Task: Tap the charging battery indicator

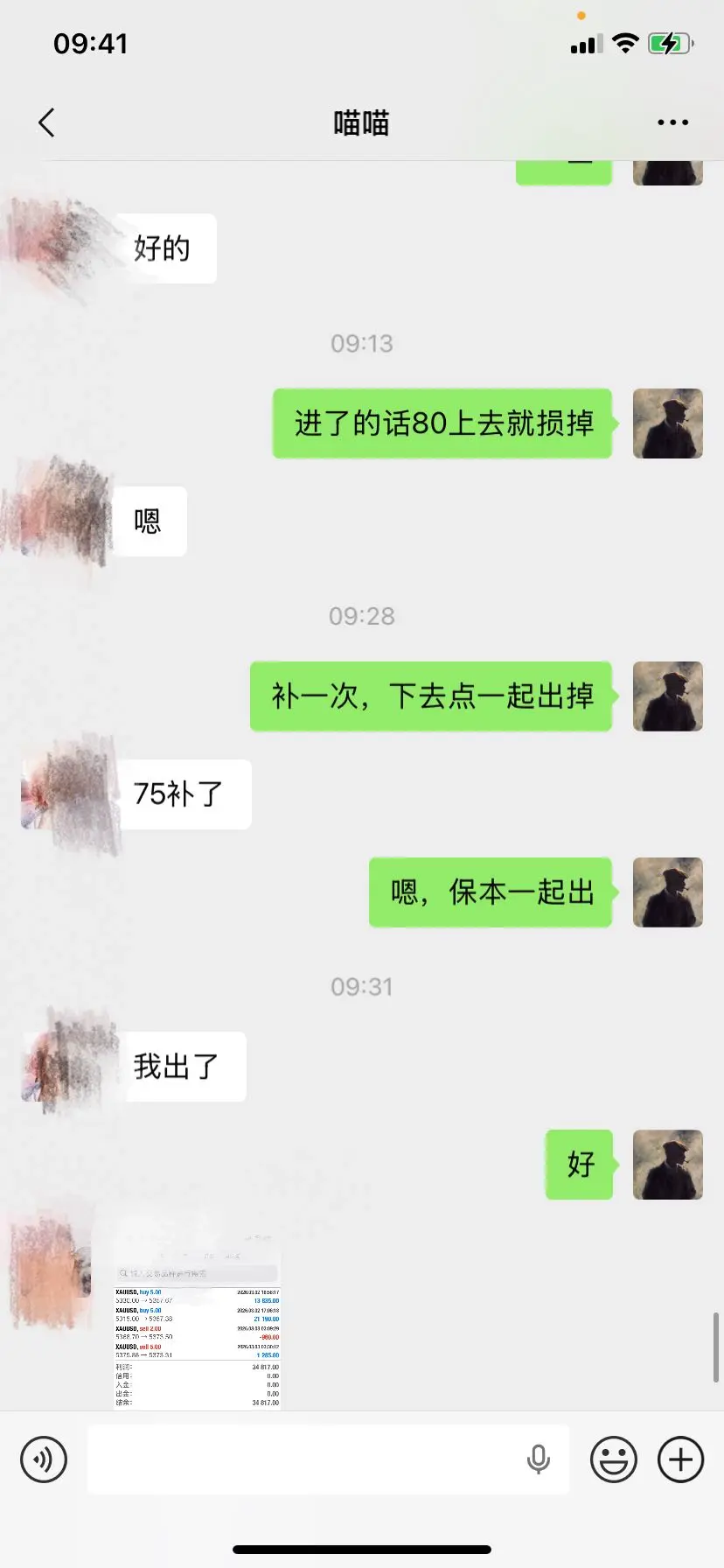Action: (x=672, y=41)
